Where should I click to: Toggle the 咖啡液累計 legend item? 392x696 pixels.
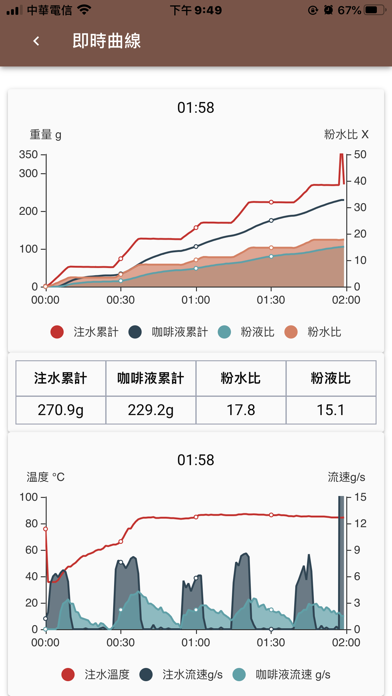tap(167, 332)
